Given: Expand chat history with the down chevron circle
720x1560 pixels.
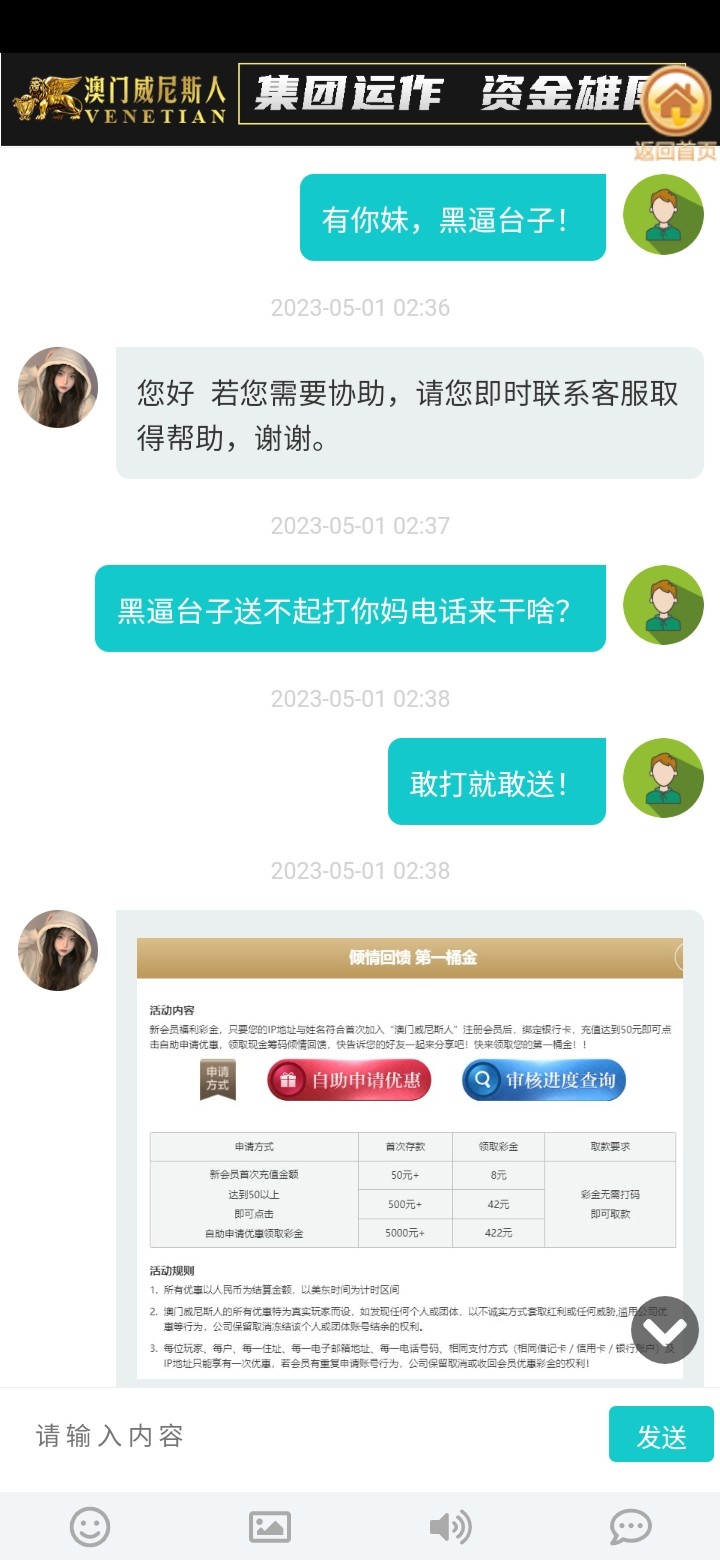Looking at the screenshot, I should click(663, 1332).
